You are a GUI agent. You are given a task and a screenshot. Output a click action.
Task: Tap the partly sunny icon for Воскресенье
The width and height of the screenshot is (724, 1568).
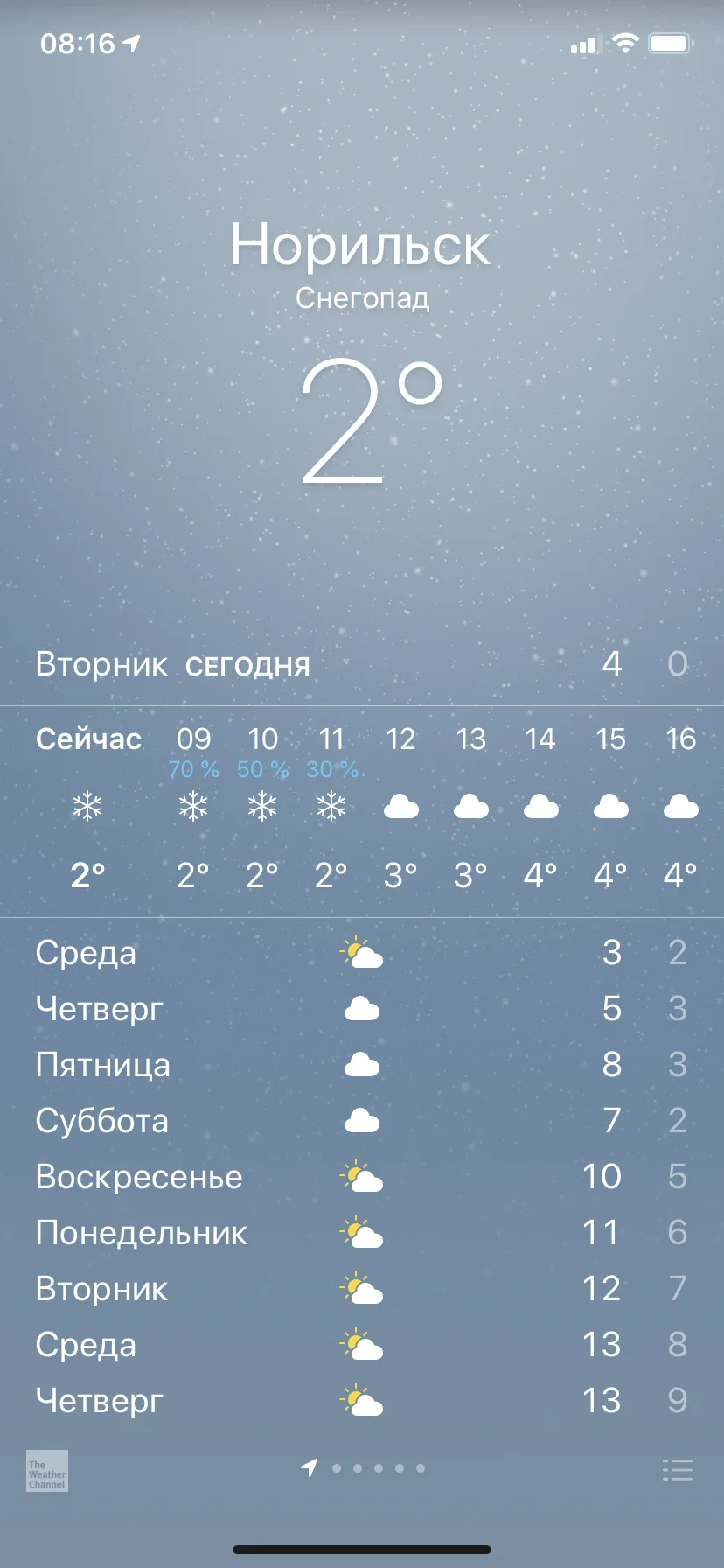coord(363,1176)
